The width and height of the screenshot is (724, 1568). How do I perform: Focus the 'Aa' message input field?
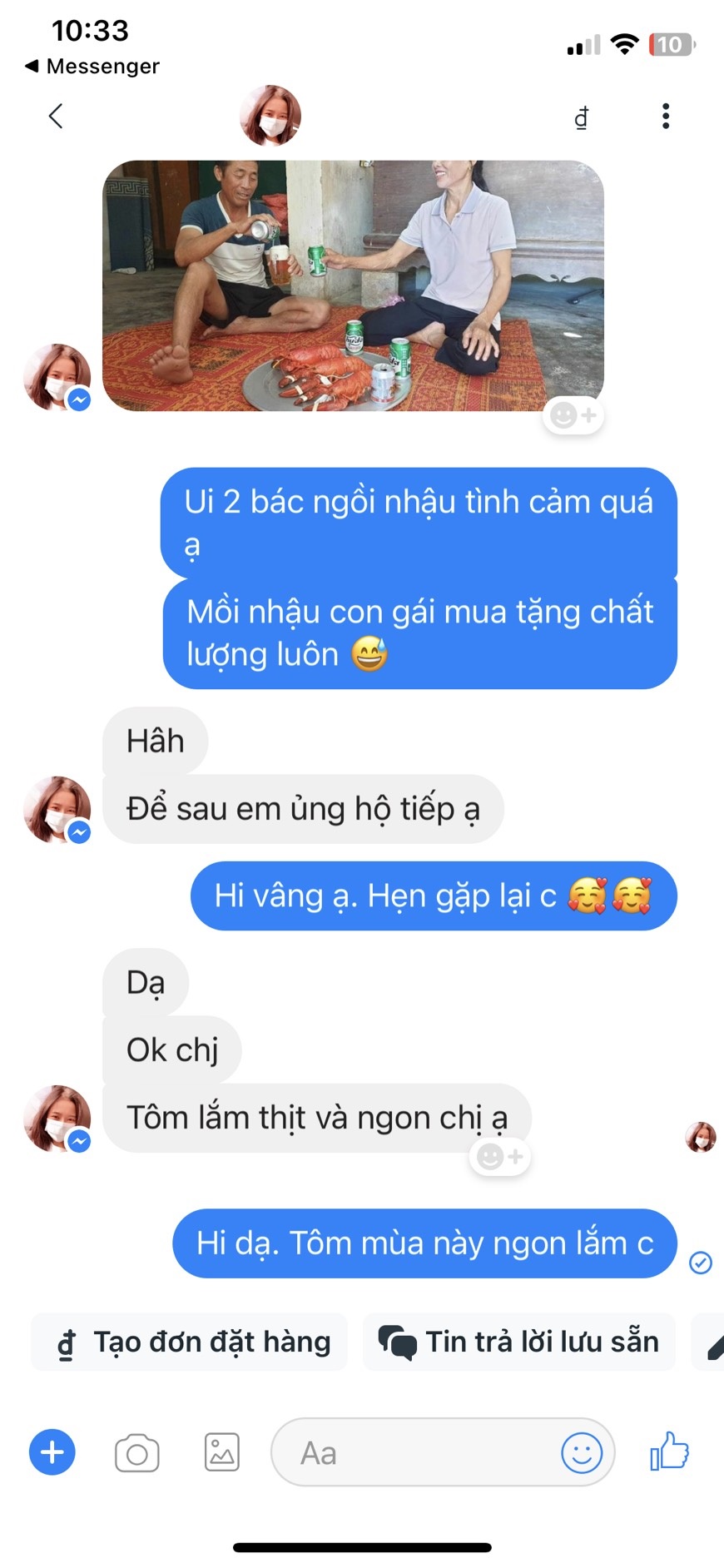pos(416,1453)
